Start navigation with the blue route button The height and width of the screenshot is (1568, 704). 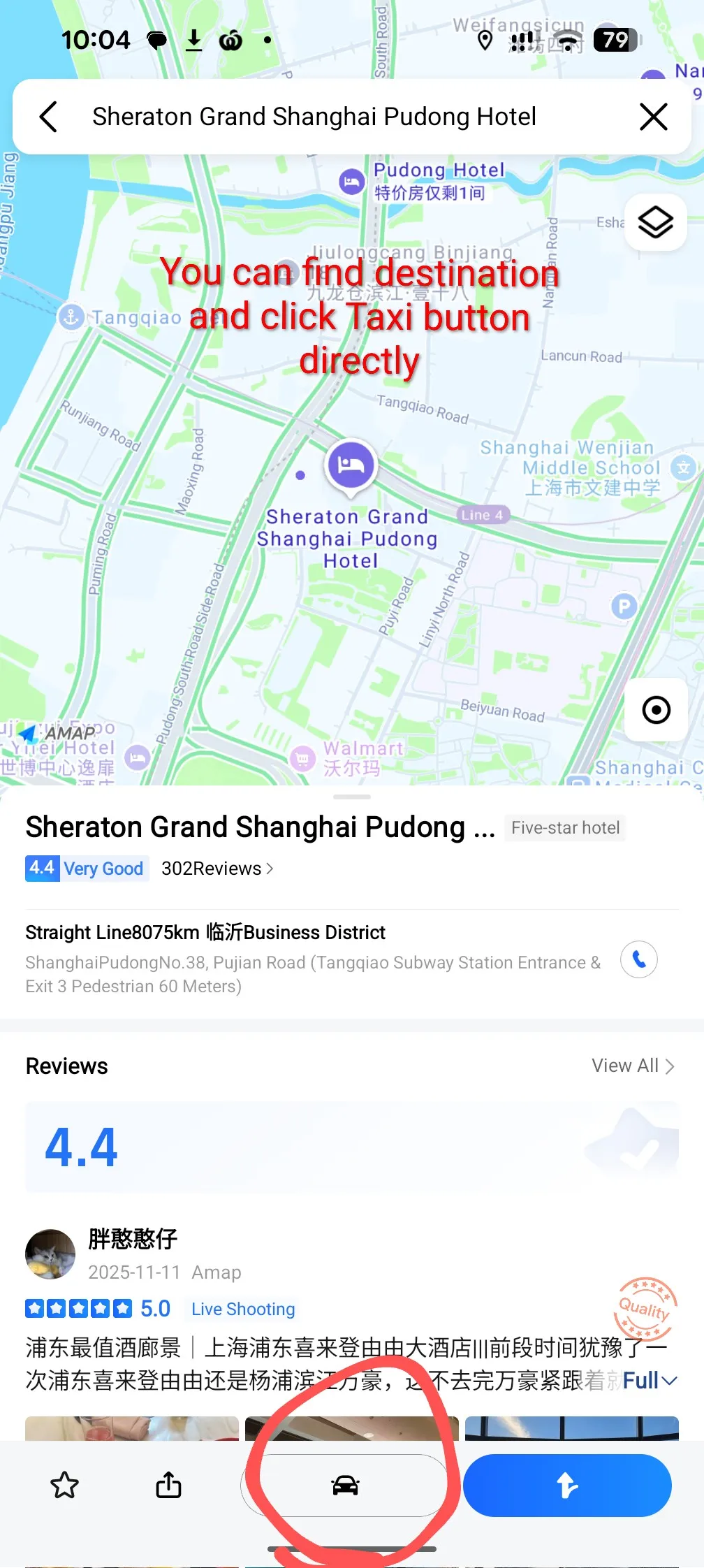point(567,1486)
